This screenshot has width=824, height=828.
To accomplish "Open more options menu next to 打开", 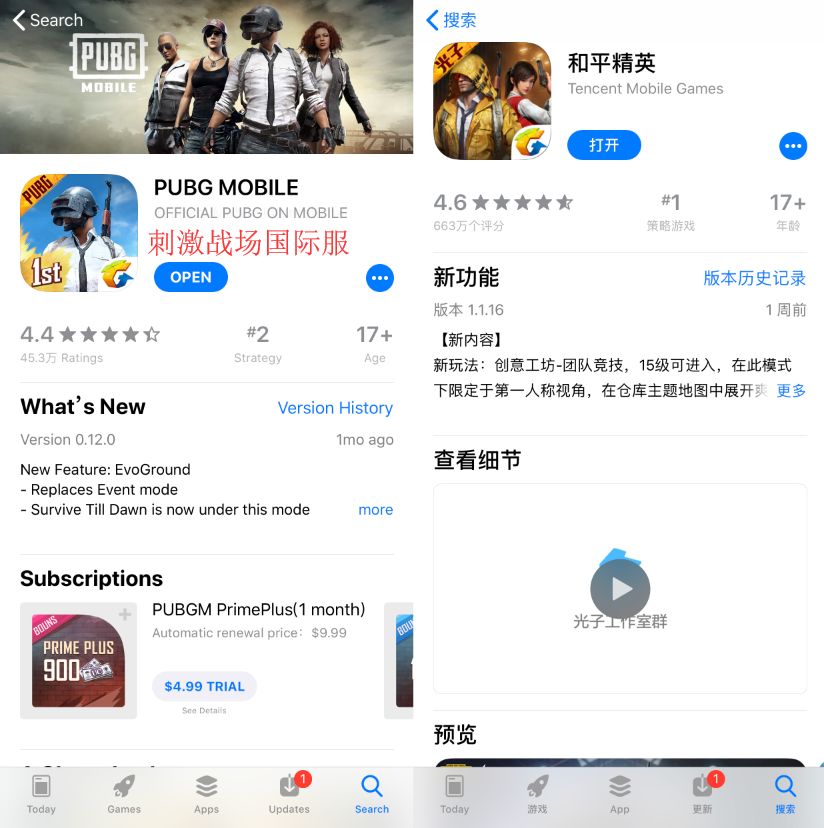I will coord(793,146).
